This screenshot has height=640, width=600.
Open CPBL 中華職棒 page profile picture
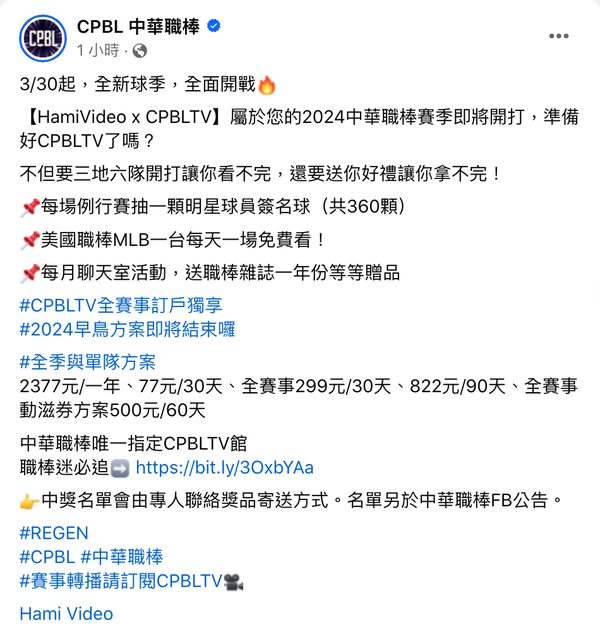(x=41, y=36)
